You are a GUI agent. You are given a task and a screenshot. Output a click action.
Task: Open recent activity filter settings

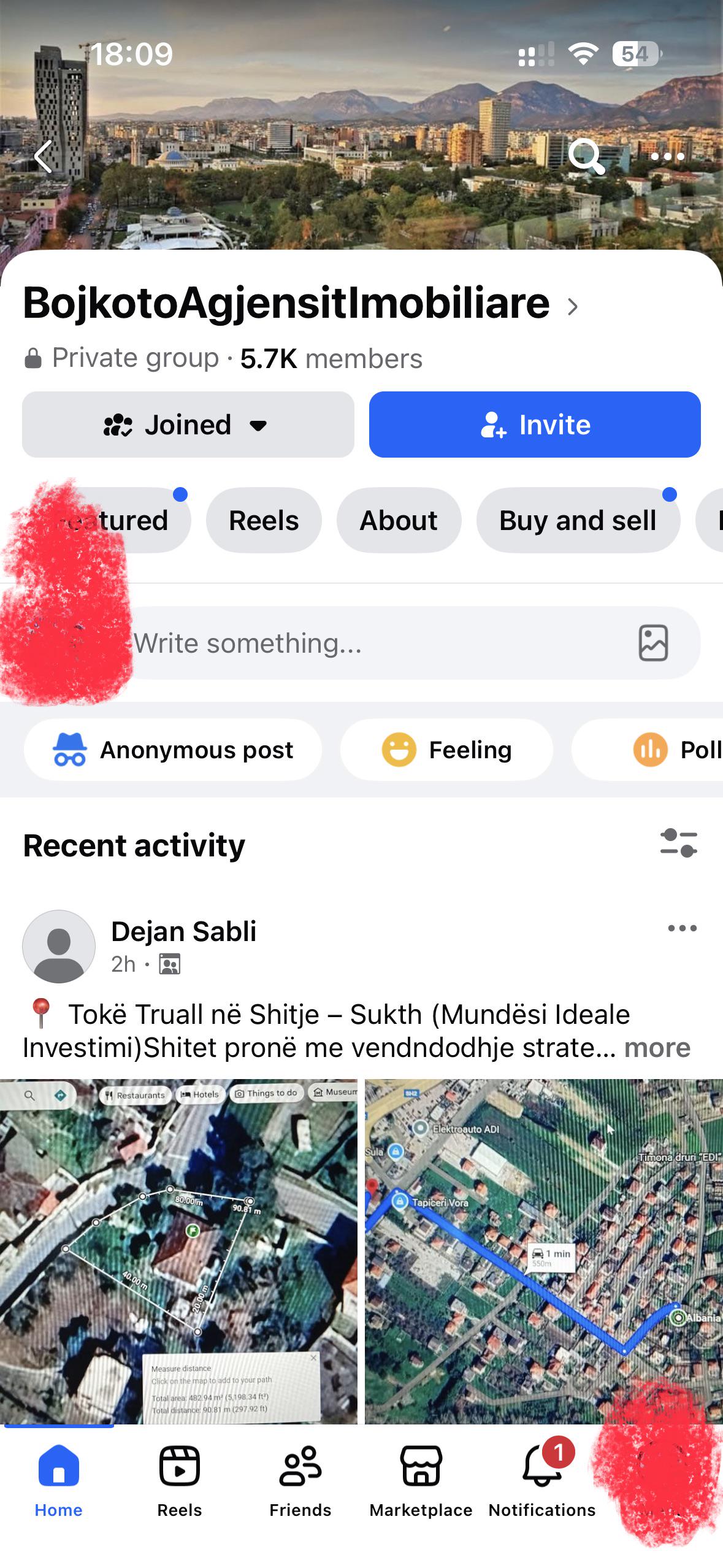tap(678, 843)
